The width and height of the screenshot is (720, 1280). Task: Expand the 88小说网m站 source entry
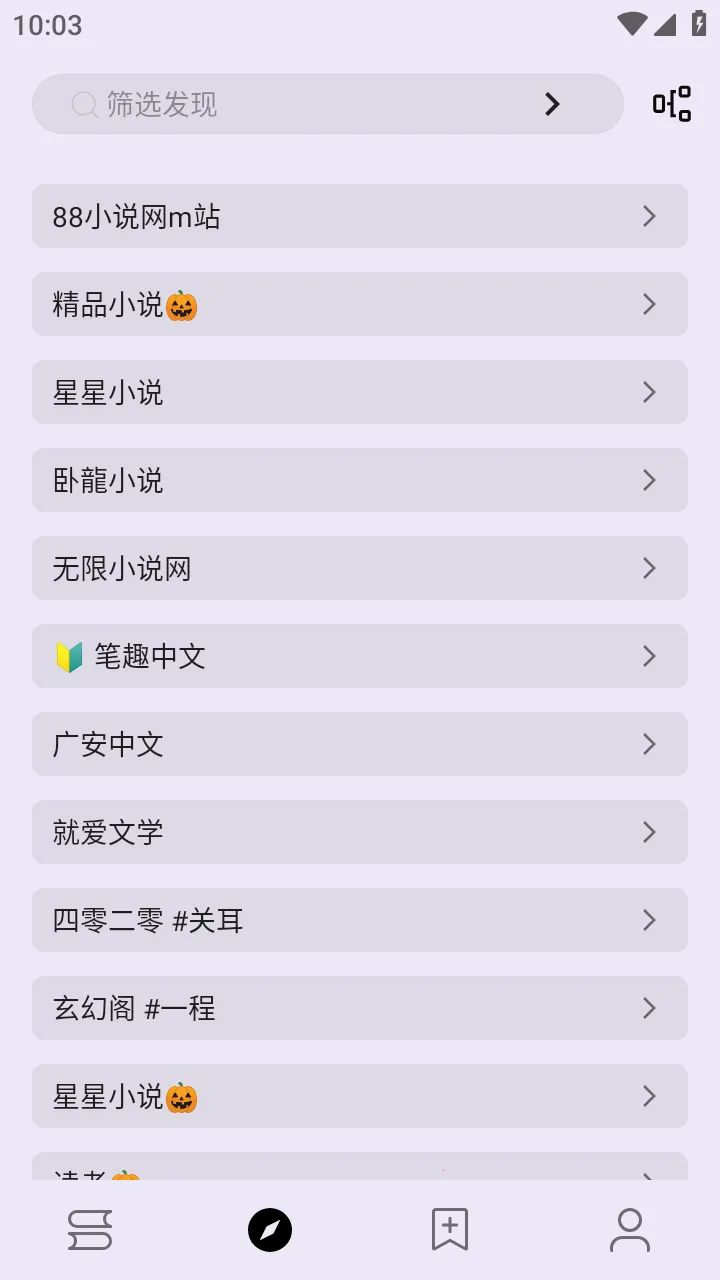360,216
